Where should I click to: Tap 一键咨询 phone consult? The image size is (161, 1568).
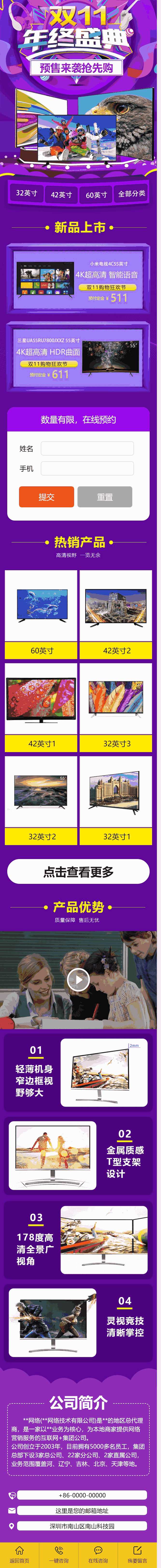click(59, 1555)
